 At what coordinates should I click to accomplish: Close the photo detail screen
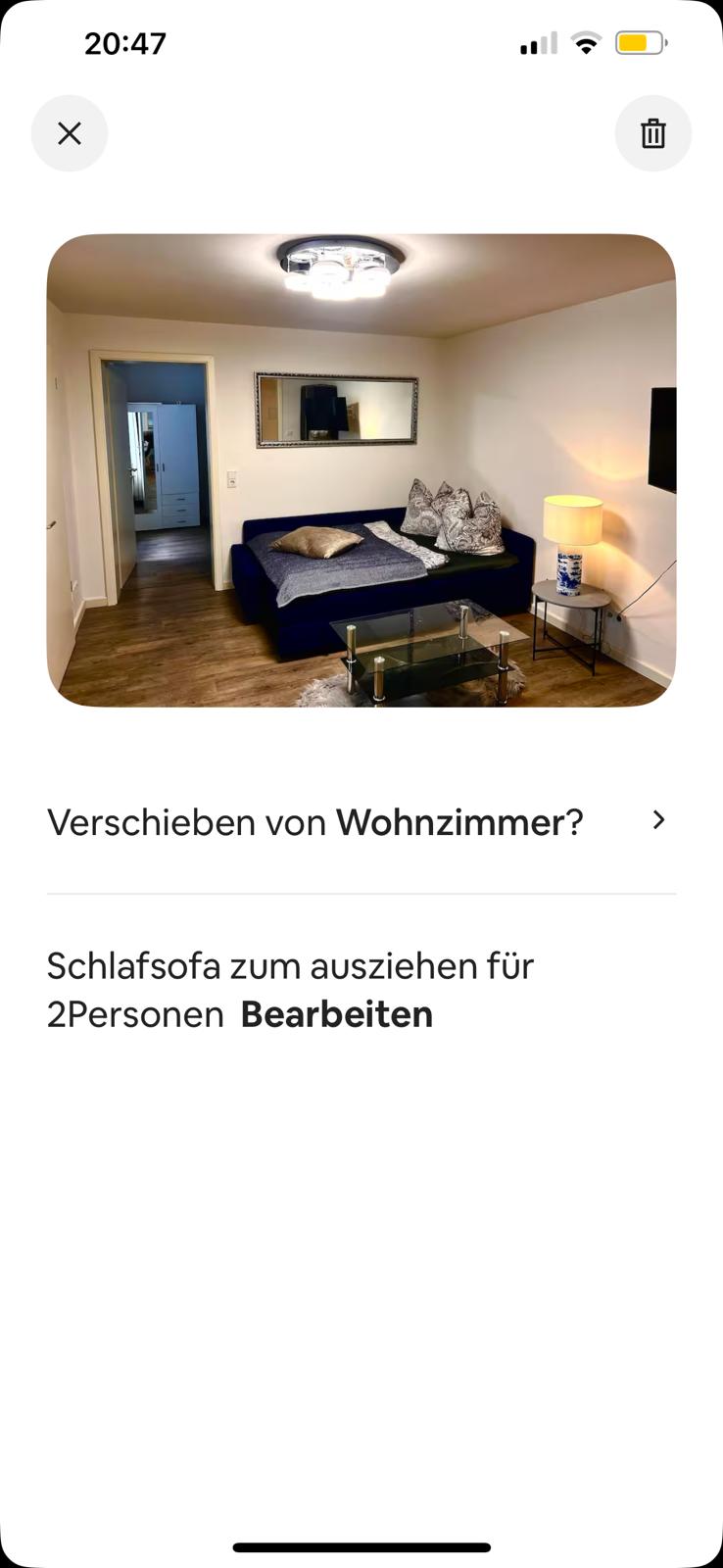pyautogui.click(x=70, y=133)
